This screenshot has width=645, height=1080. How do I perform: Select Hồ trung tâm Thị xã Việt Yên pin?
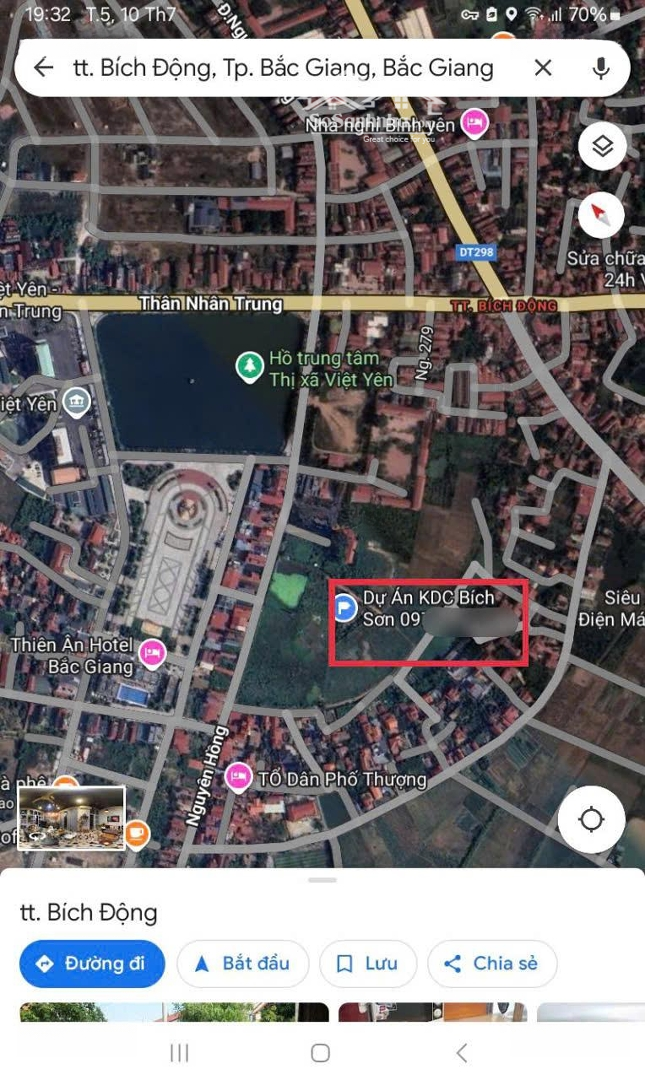(x=248, y=367)
